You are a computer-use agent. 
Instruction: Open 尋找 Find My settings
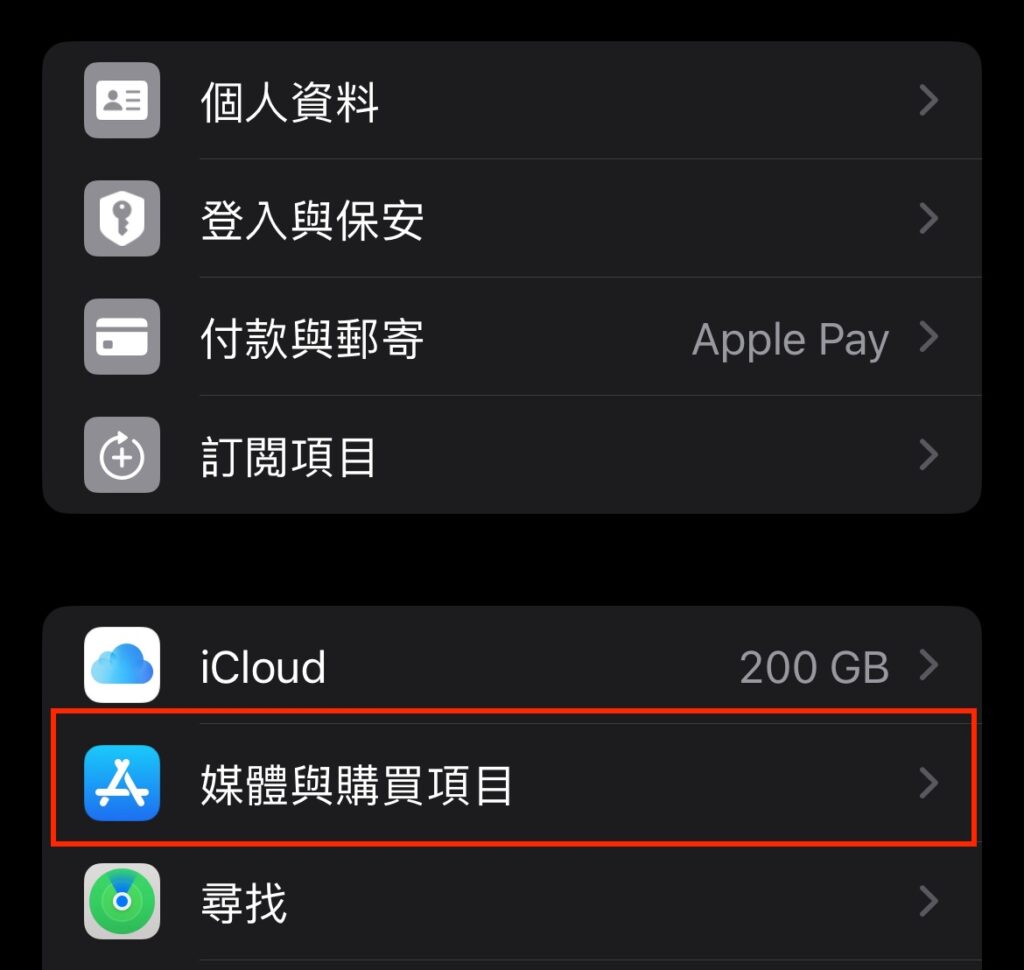tap(510, 902)
